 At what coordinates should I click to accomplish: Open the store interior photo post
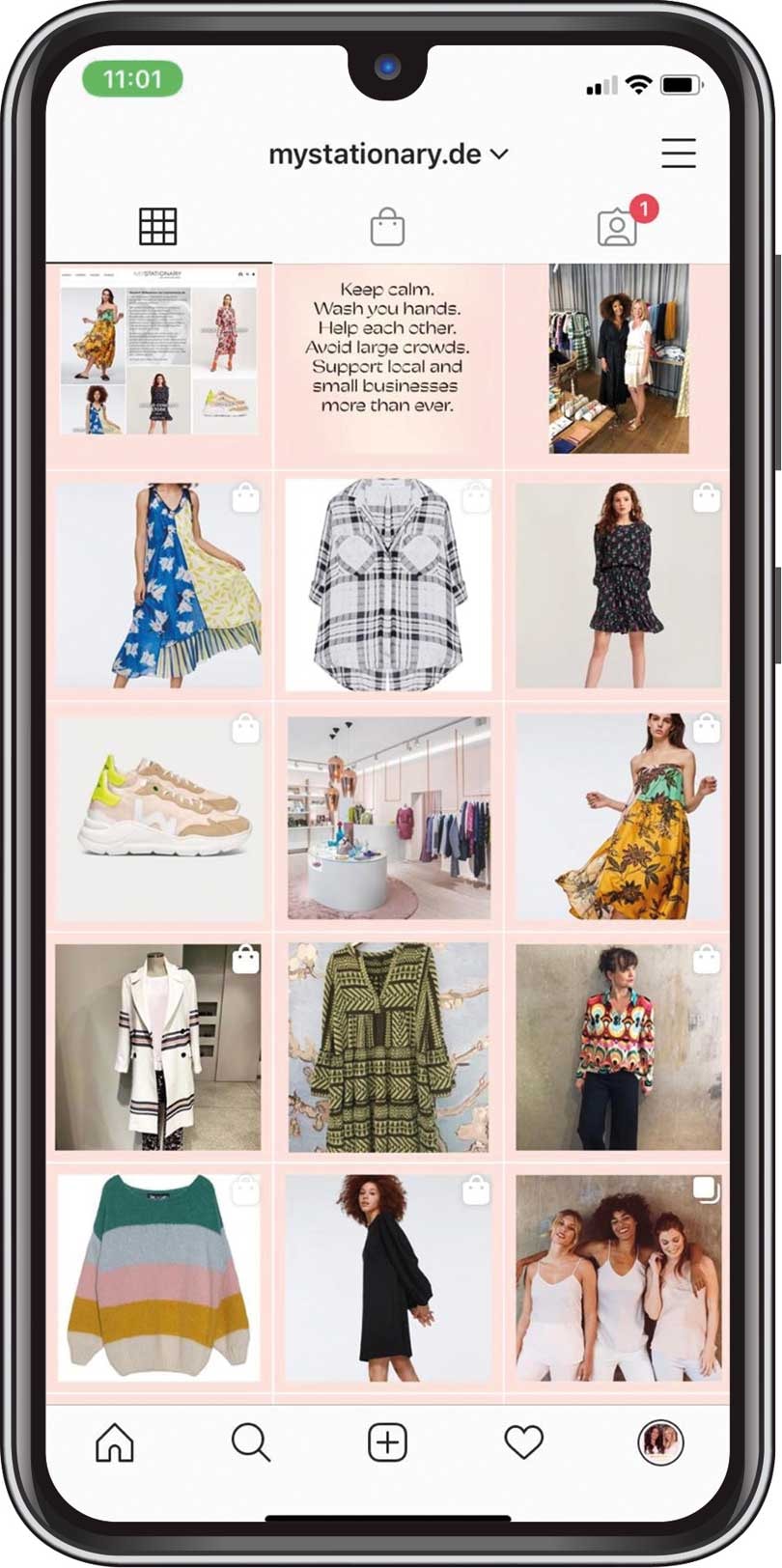pyautogui.click(x=388, y=817)
